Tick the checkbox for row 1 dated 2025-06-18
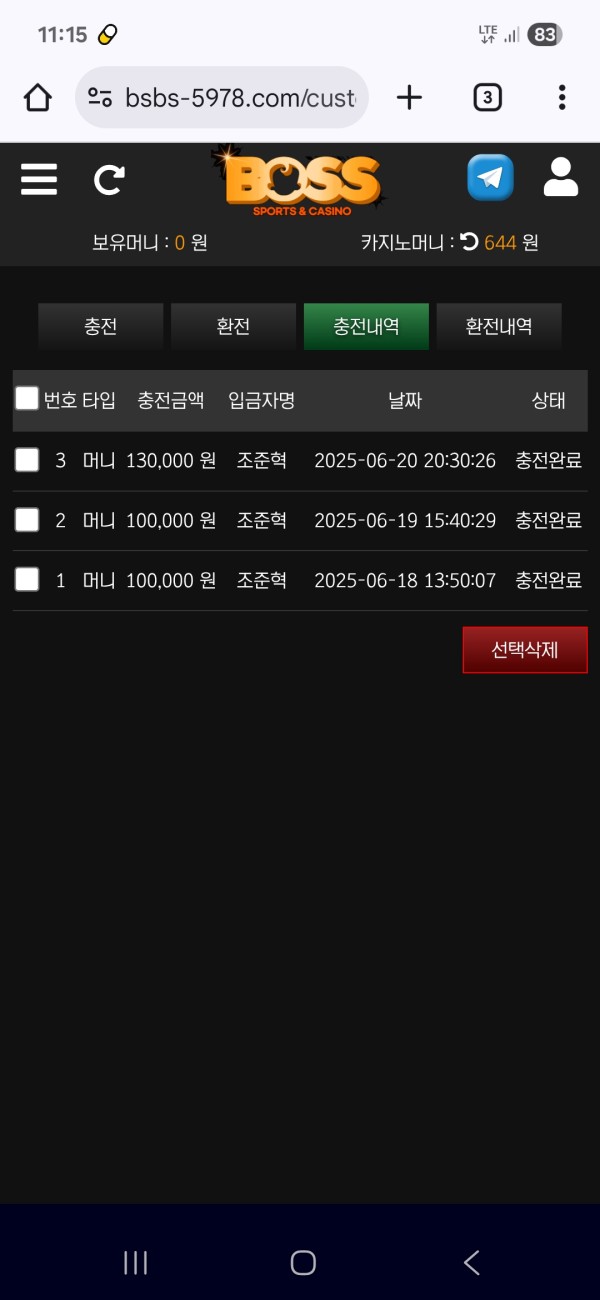600x1300 pixels. tap(27, 579)
